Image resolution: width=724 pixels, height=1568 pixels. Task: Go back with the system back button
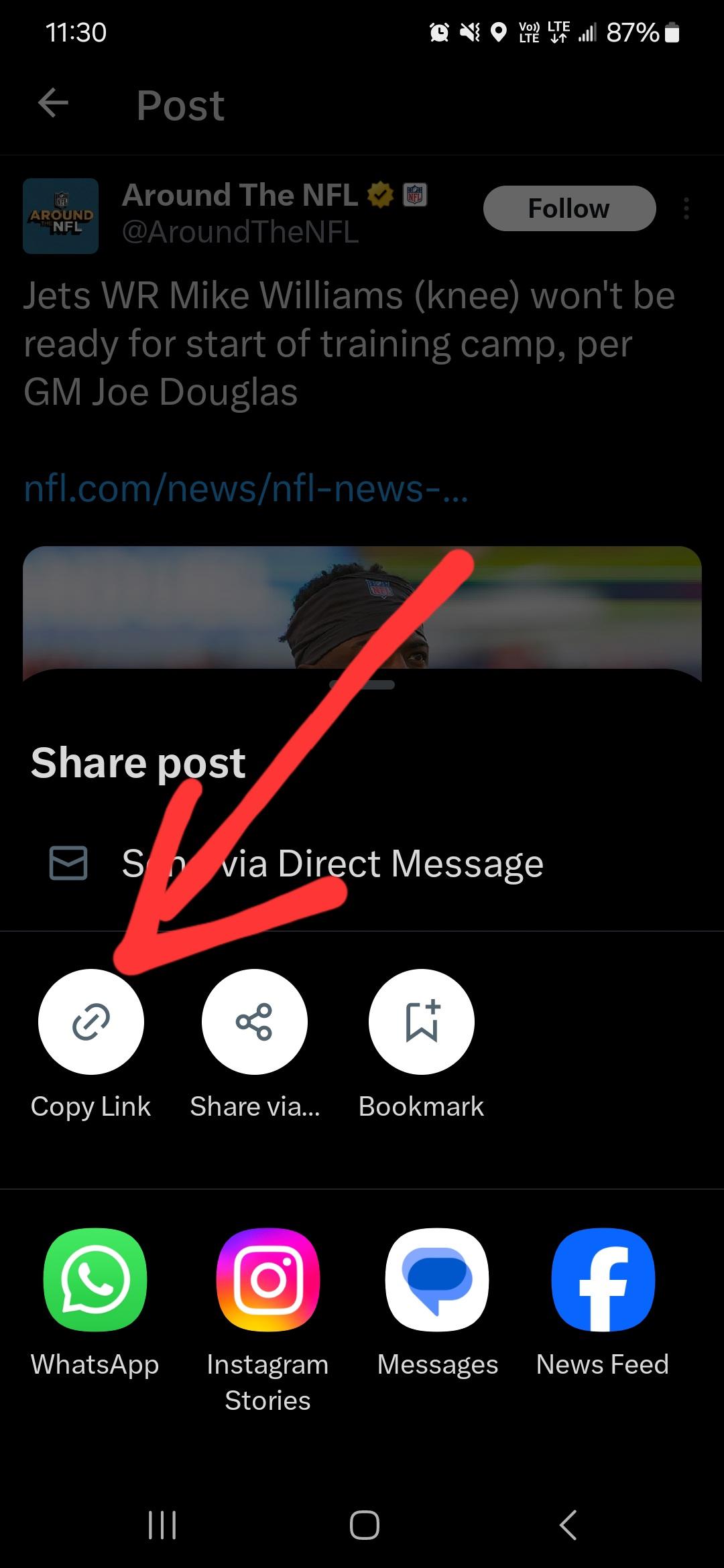[568, 1525]
